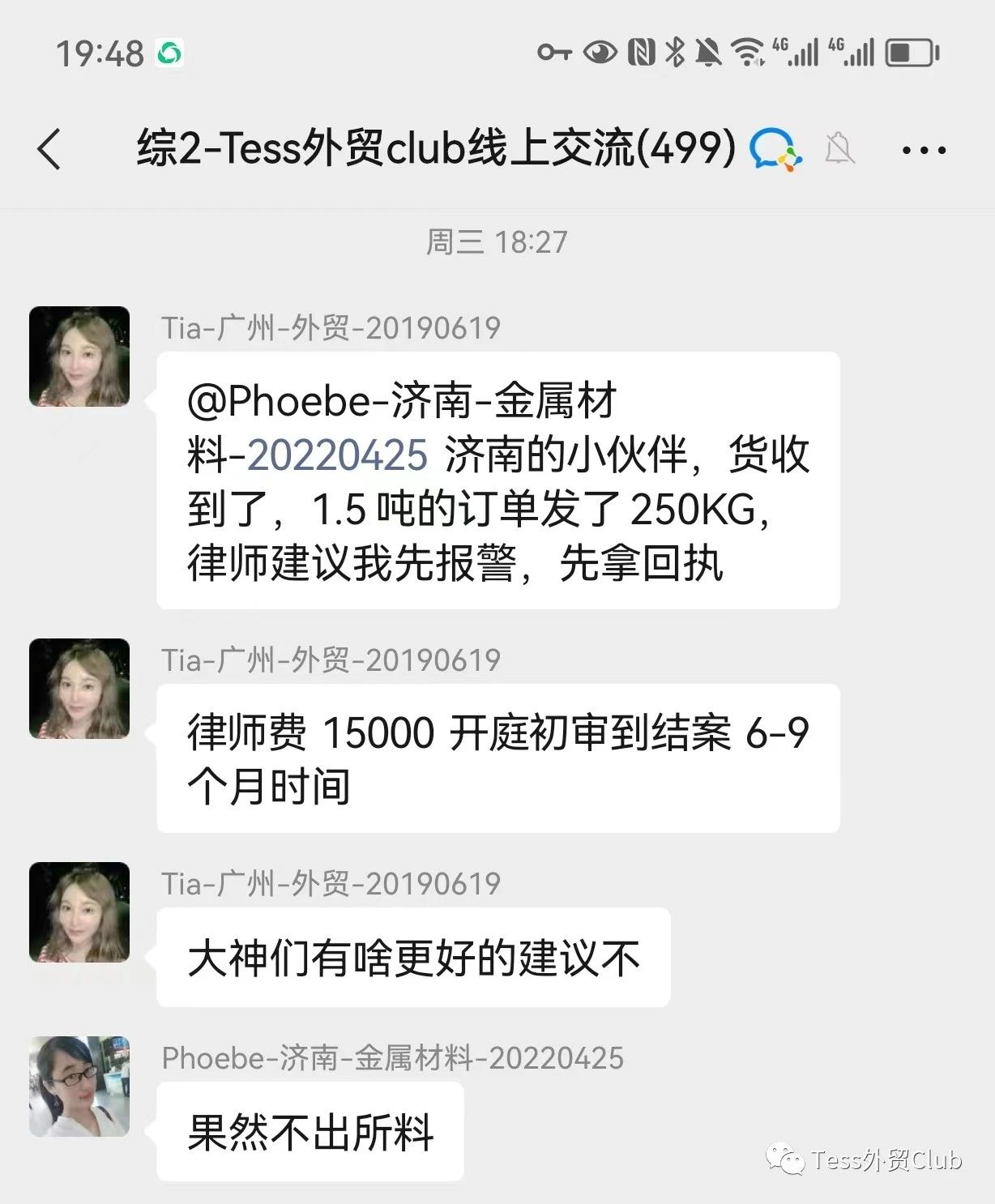Open Tia's avatar beside the @Phoebe message
The image size is (995, 1204).
tap(79, 357)
